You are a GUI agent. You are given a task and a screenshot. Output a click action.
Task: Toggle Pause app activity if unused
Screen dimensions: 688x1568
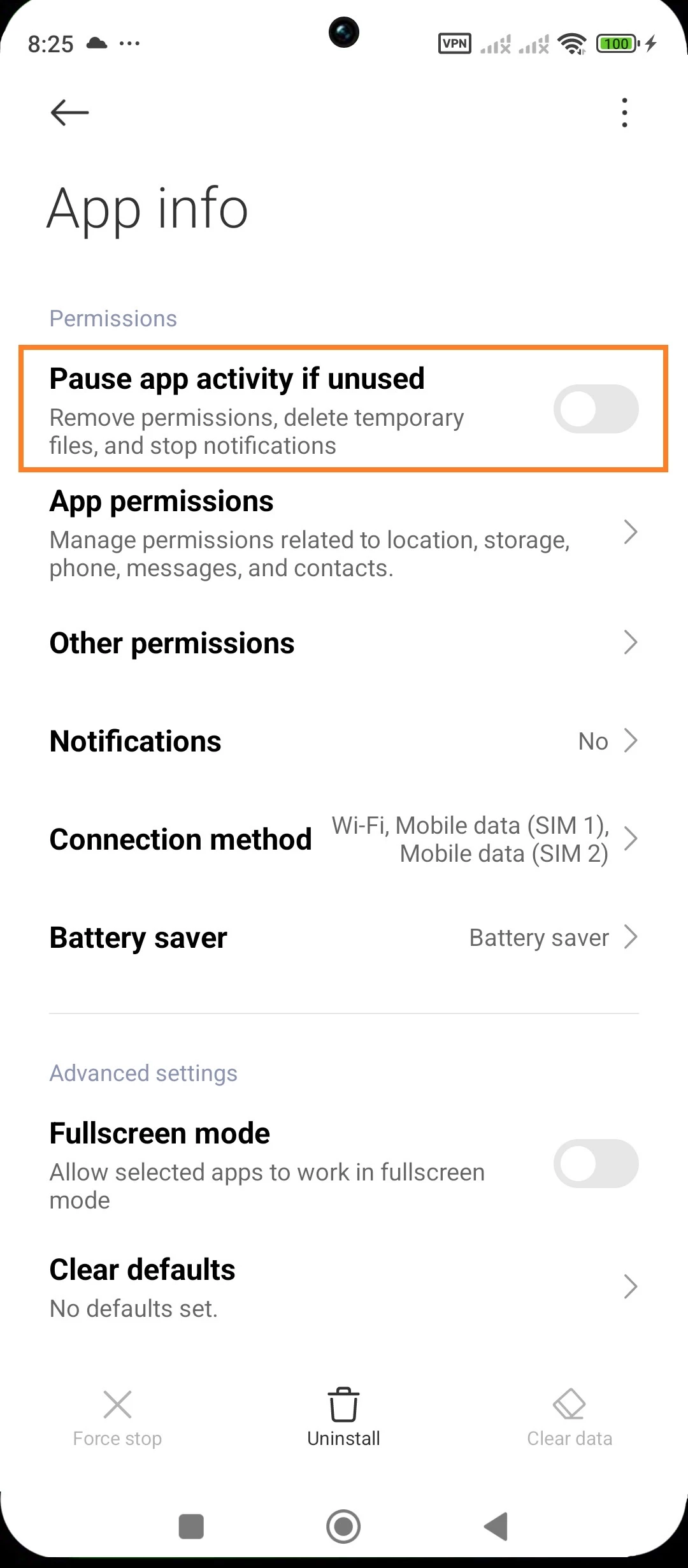tap(596, 409)
